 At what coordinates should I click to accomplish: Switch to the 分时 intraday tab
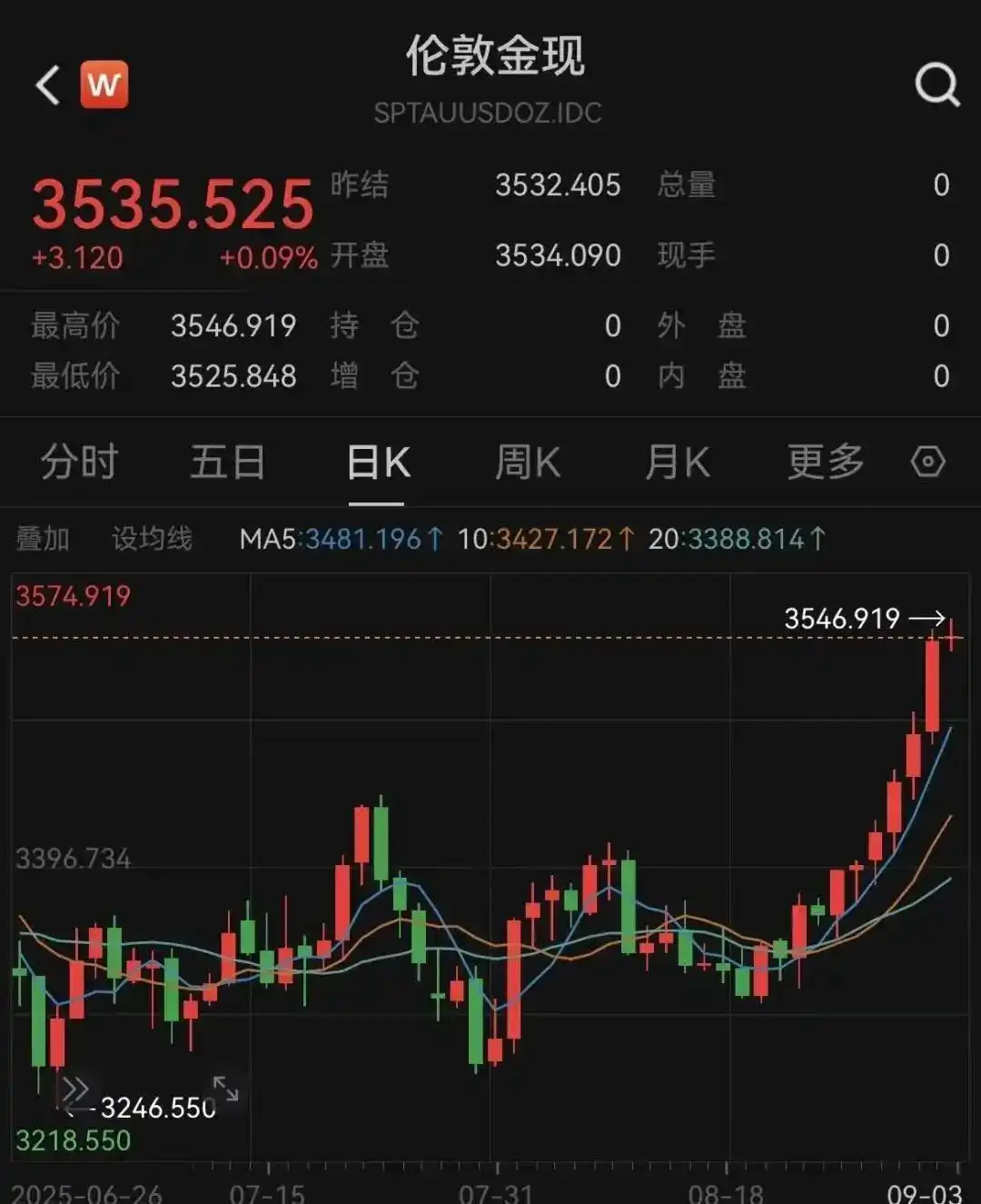click(x=80, y=462)
